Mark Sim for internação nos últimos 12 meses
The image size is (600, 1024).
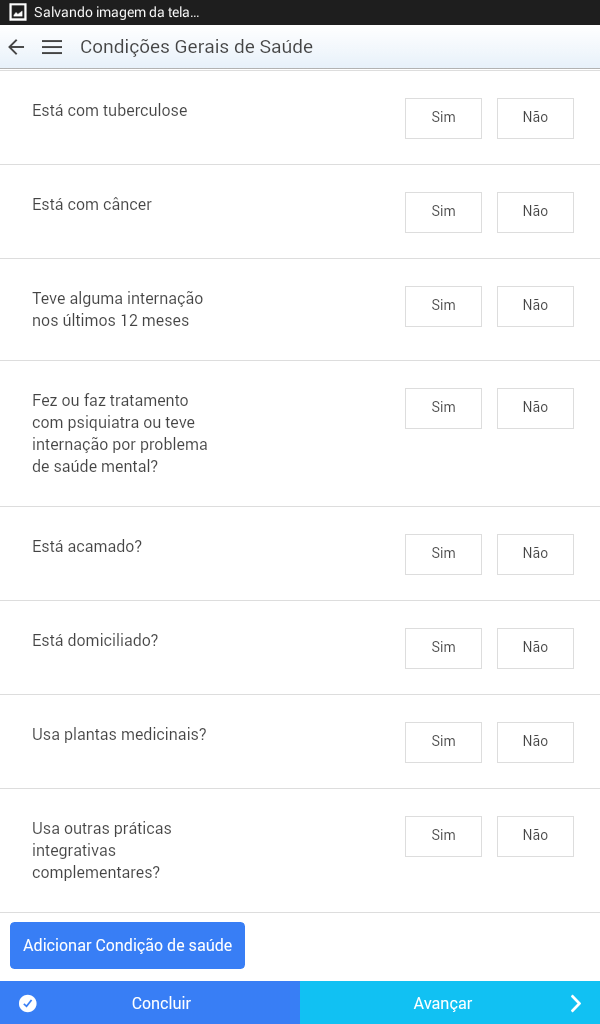443,306
